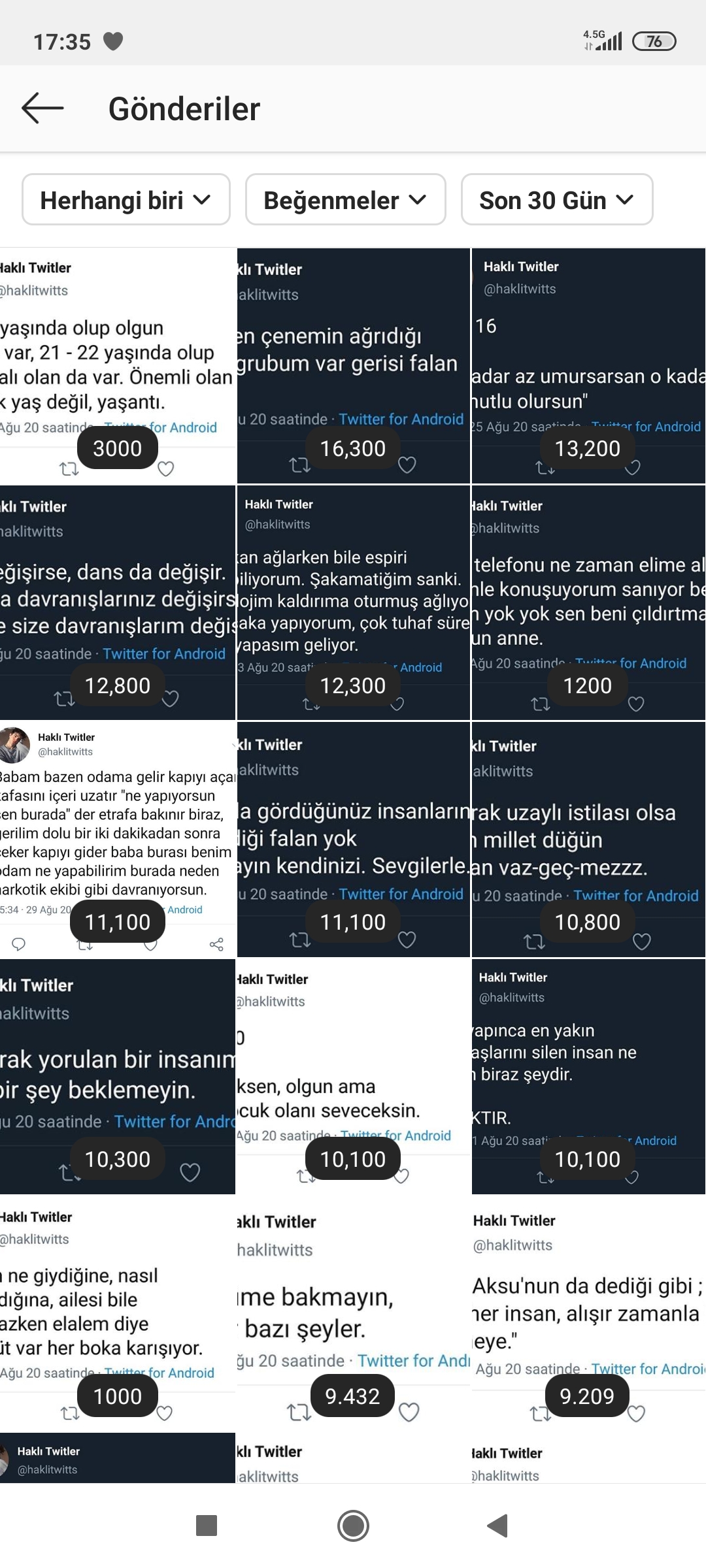View the post showing 1200 likes
The height and width of the screenshot is (1568, 706).
(x=588, y=602)
